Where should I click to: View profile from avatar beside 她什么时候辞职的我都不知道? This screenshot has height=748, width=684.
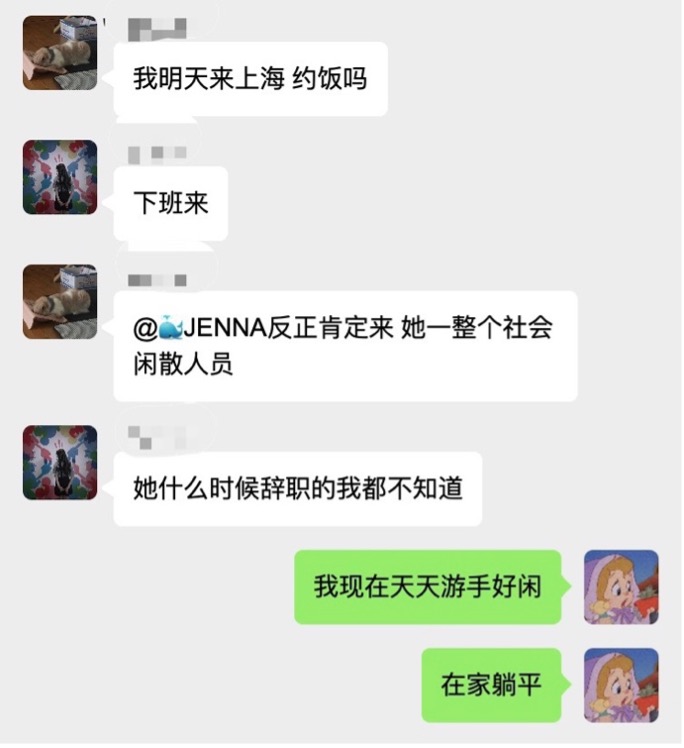[60, 462]
